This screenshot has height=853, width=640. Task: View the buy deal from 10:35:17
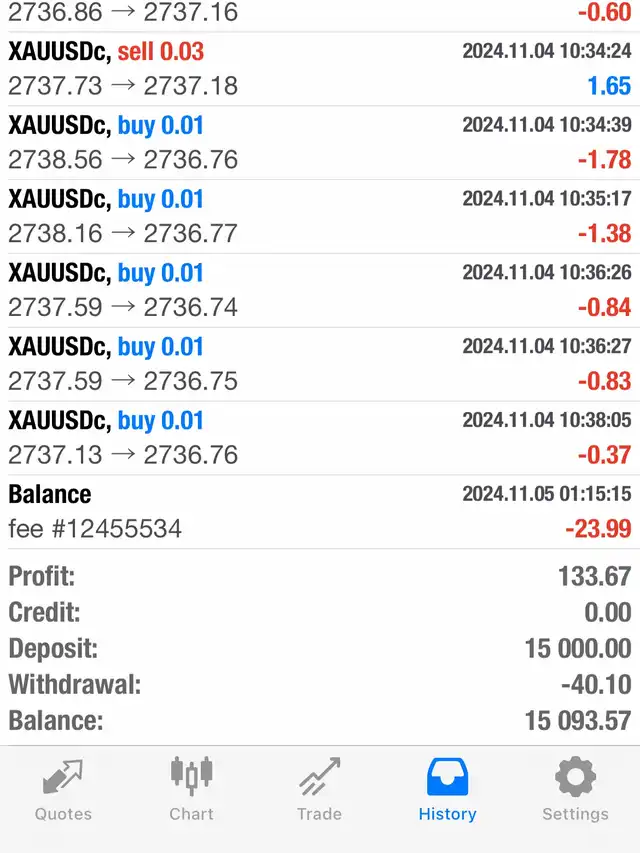320,217
